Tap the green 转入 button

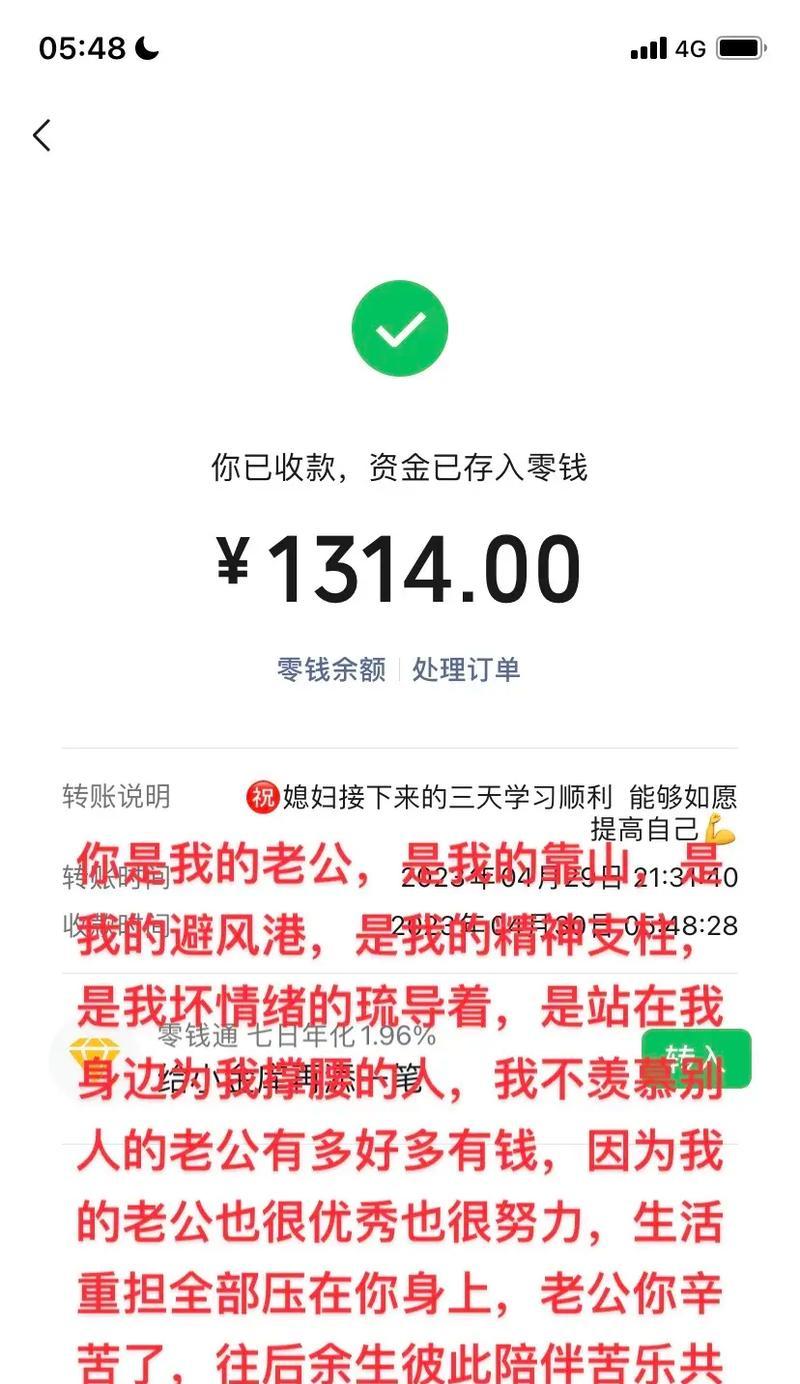coord(696,1058)
